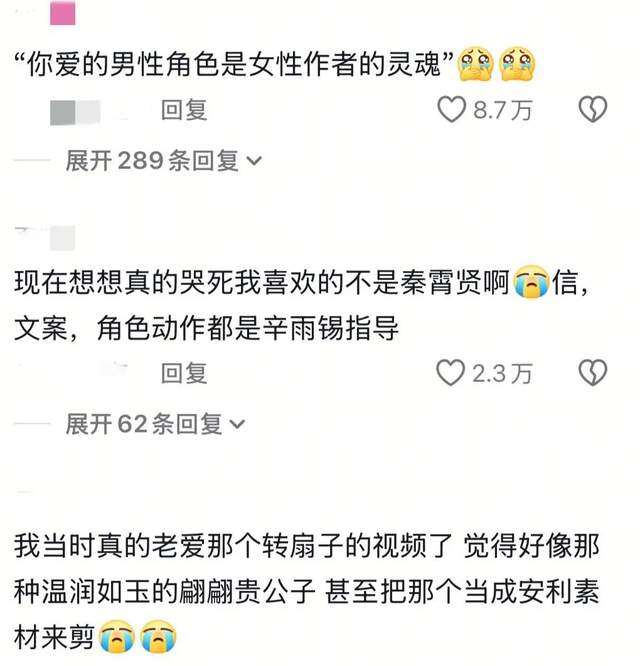
Task: Like the comment with 8.7万 likes
Action: point(452,110)
